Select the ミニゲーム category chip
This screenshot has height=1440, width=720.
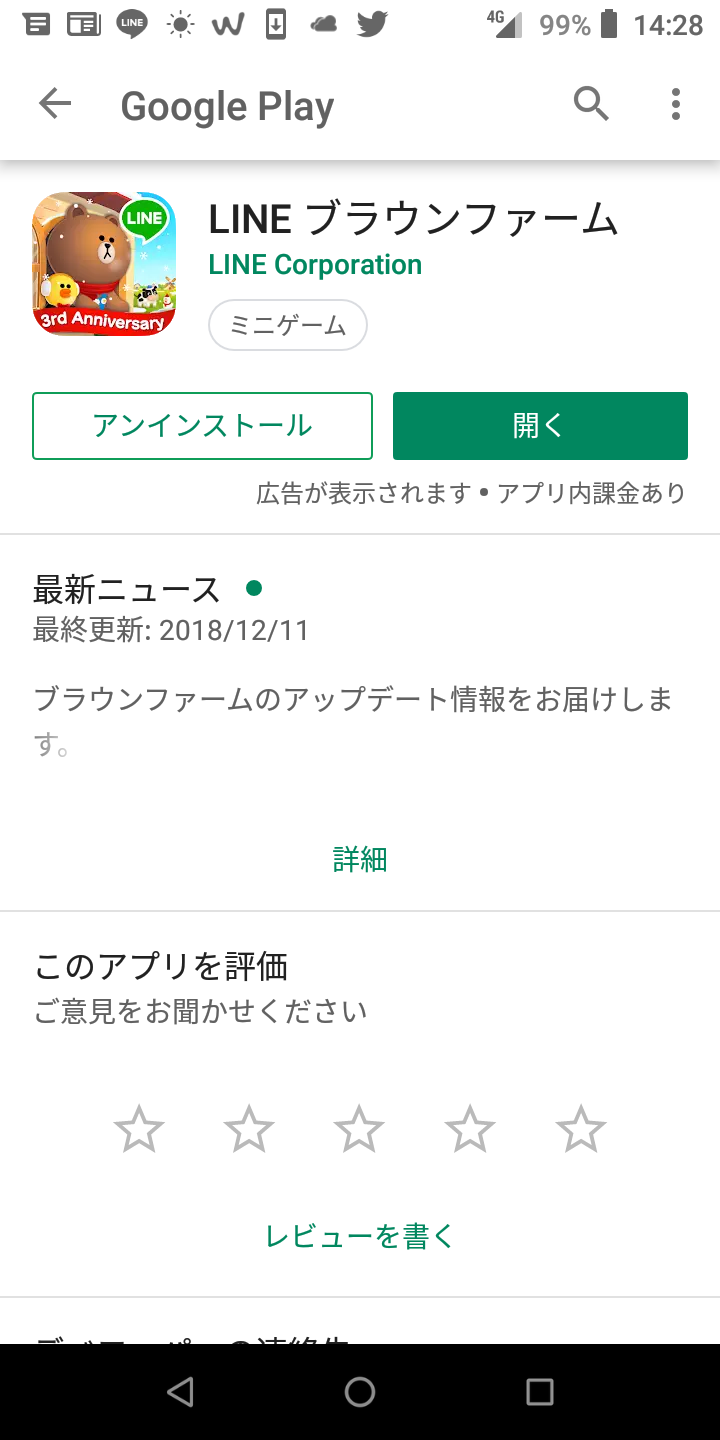288,325
